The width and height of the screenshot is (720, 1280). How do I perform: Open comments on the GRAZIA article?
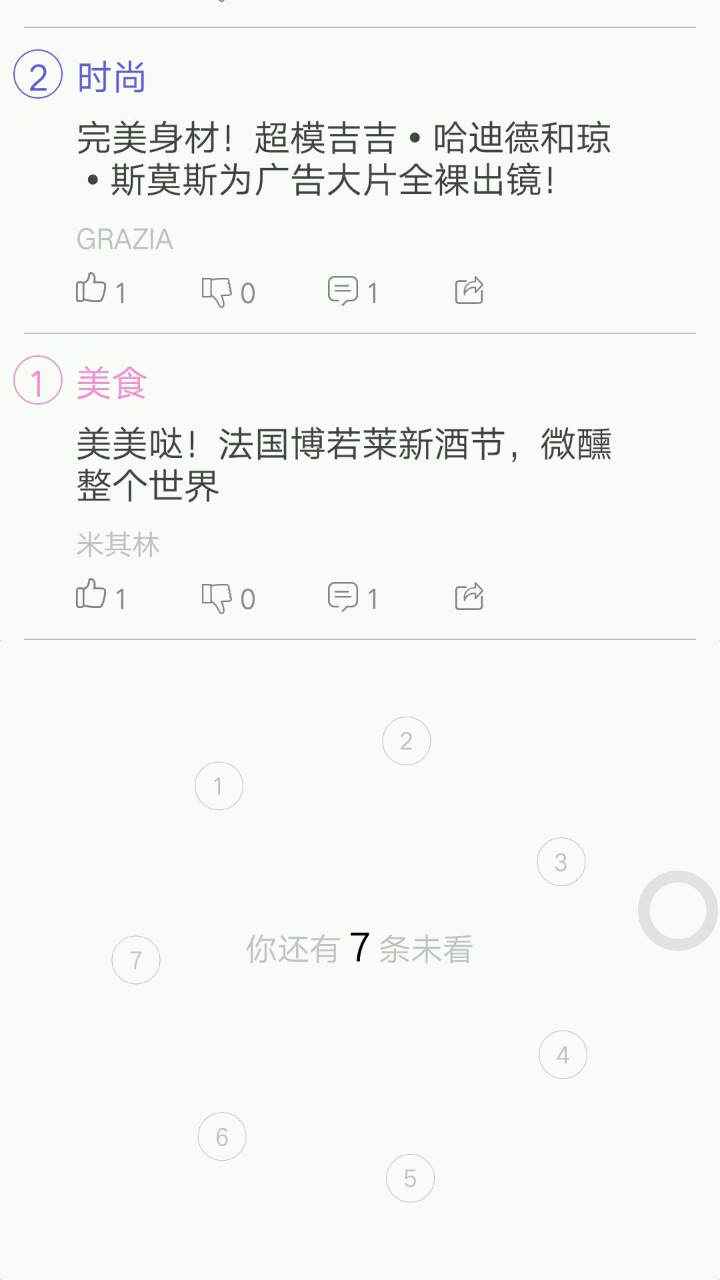point(343,291)
